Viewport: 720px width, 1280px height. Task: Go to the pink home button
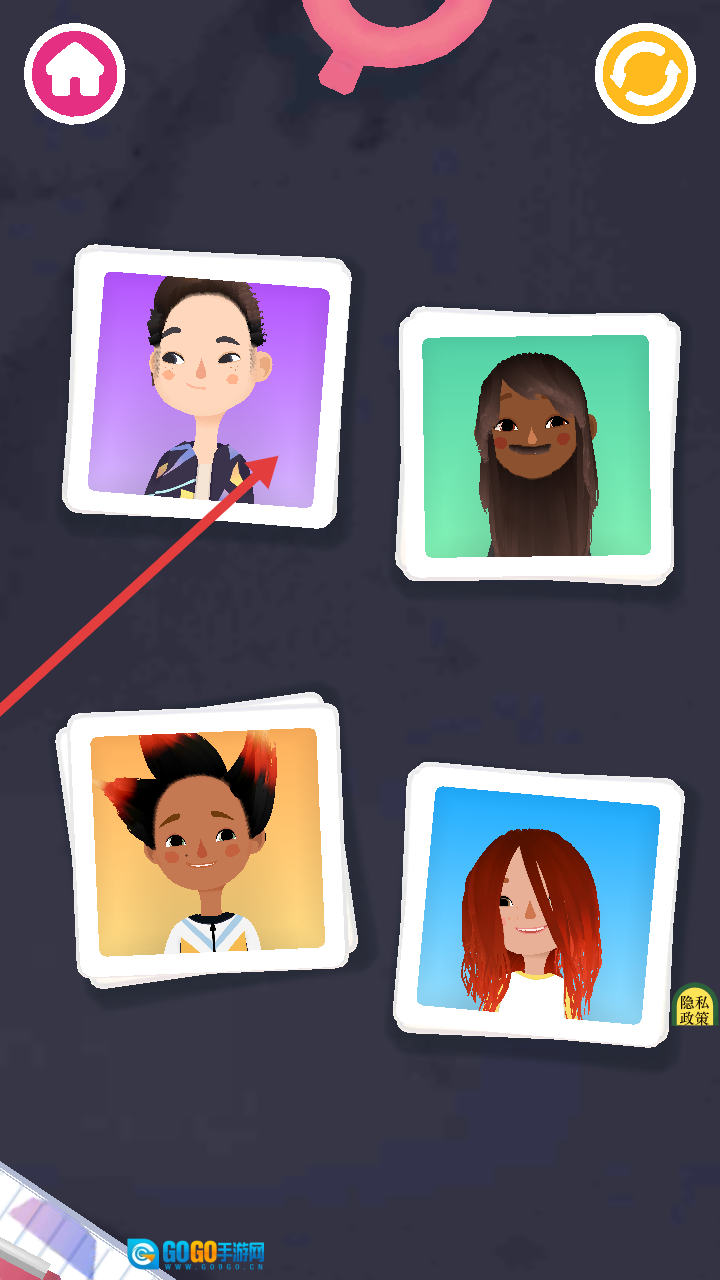(x=75, y=74)
